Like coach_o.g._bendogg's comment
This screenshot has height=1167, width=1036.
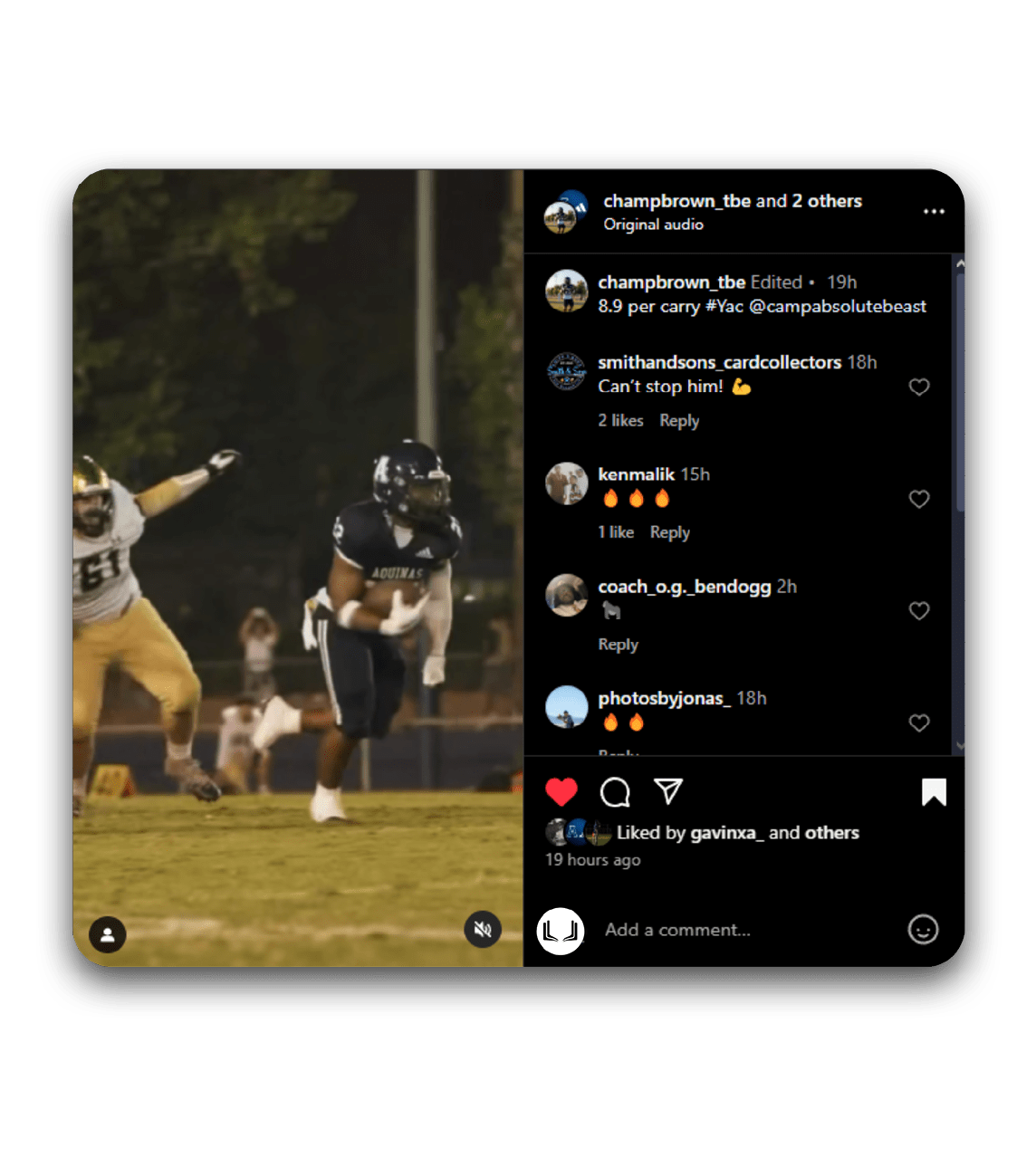click(919, 611)
